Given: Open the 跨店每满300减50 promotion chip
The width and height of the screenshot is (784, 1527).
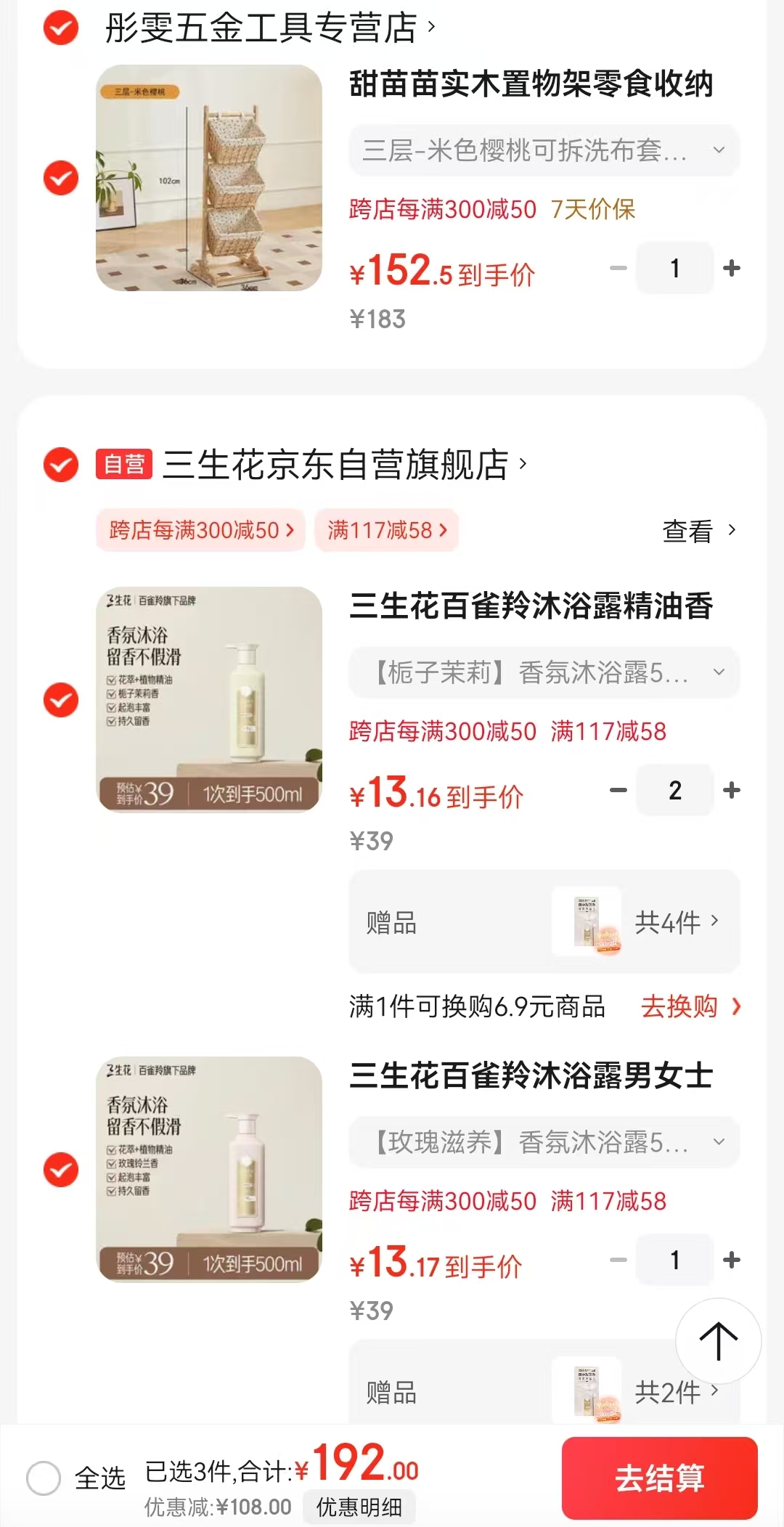Looking at the screenshot, I should coord(201,530).
